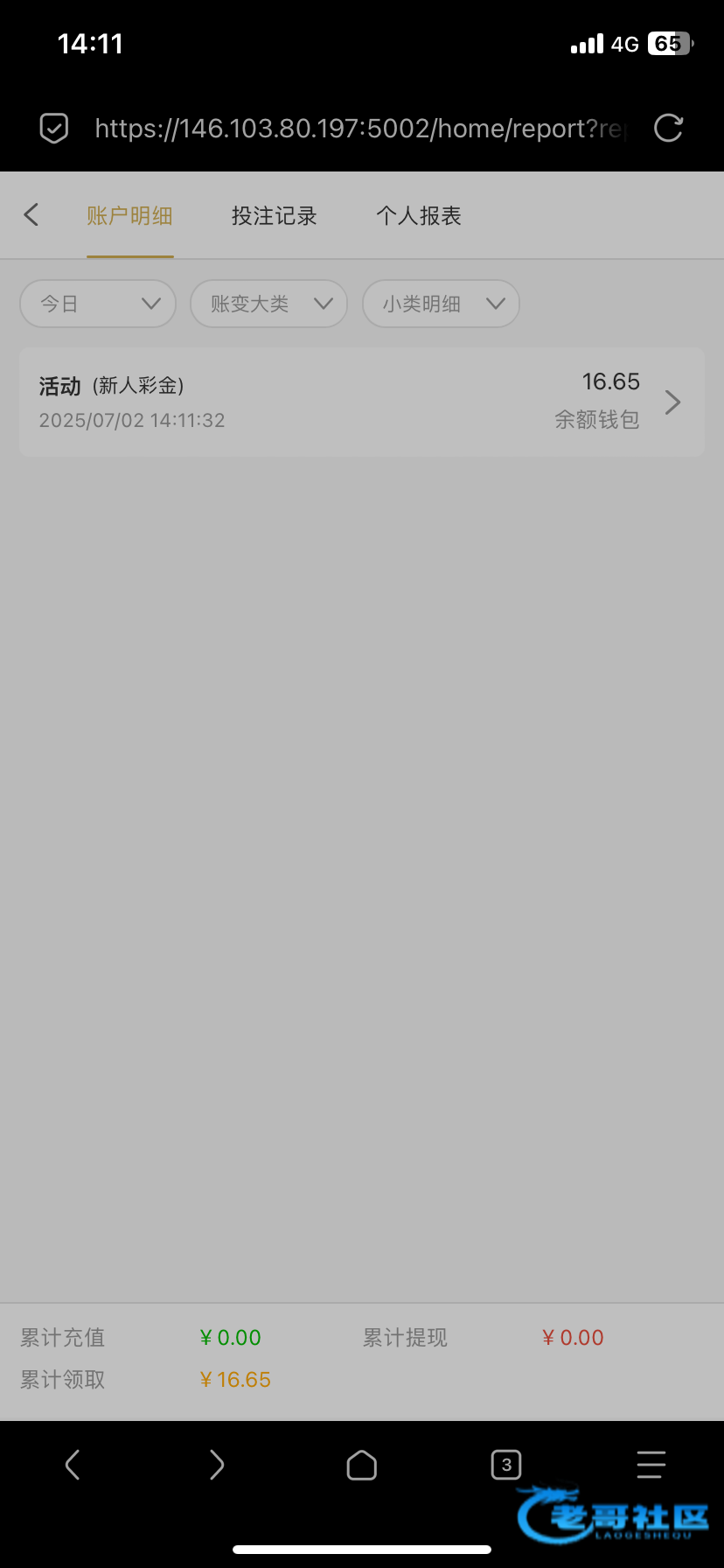Open the 今日 date dropdown
Image resolution: width=724 pixels, height=1568 pixels.
[x=98, y=304]
